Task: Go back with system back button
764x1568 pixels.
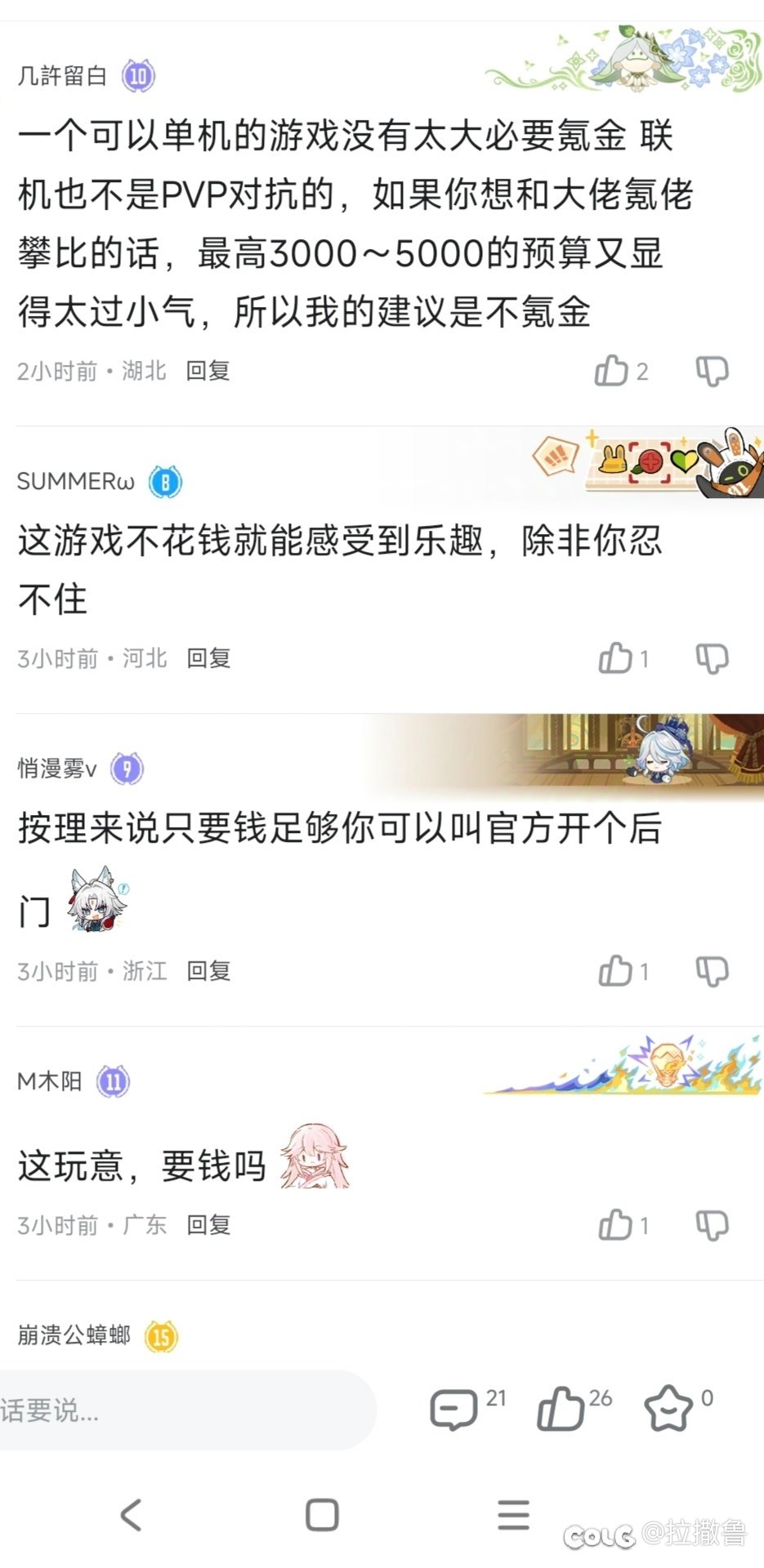Action: 131,1515
